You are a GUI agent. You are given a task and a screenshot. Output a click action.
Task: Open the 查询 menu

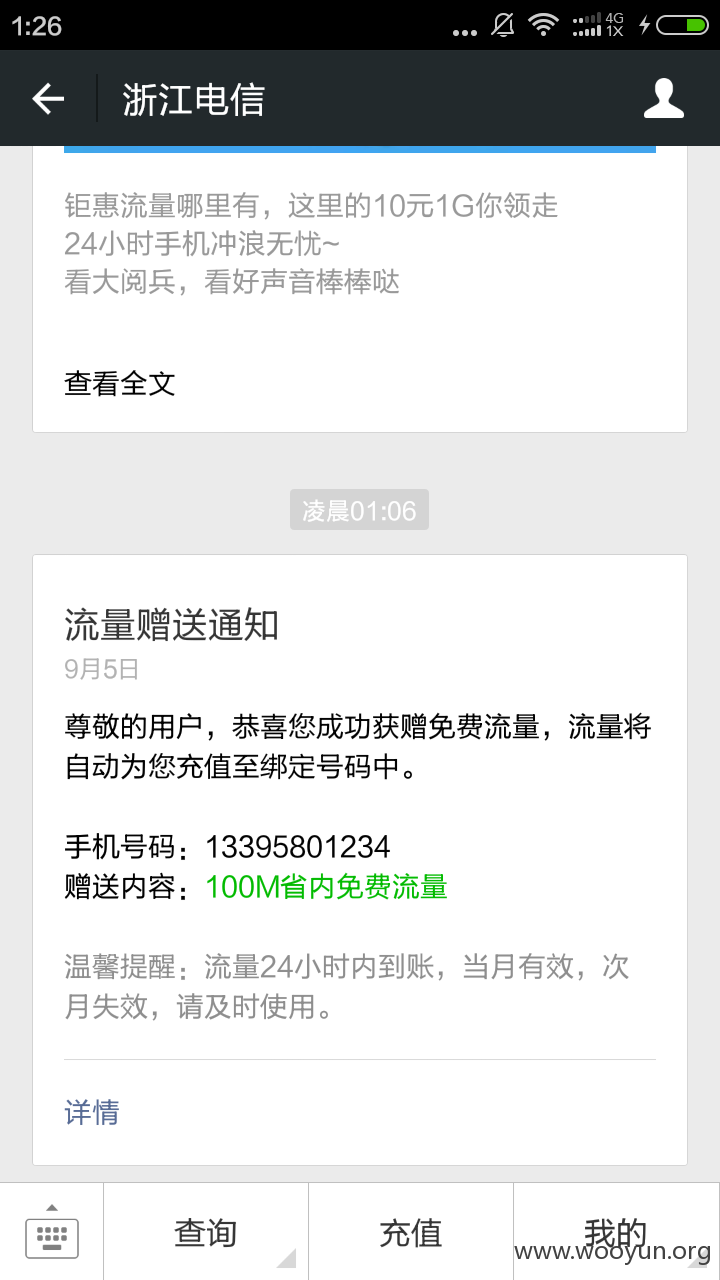(x=206, y=1232)
